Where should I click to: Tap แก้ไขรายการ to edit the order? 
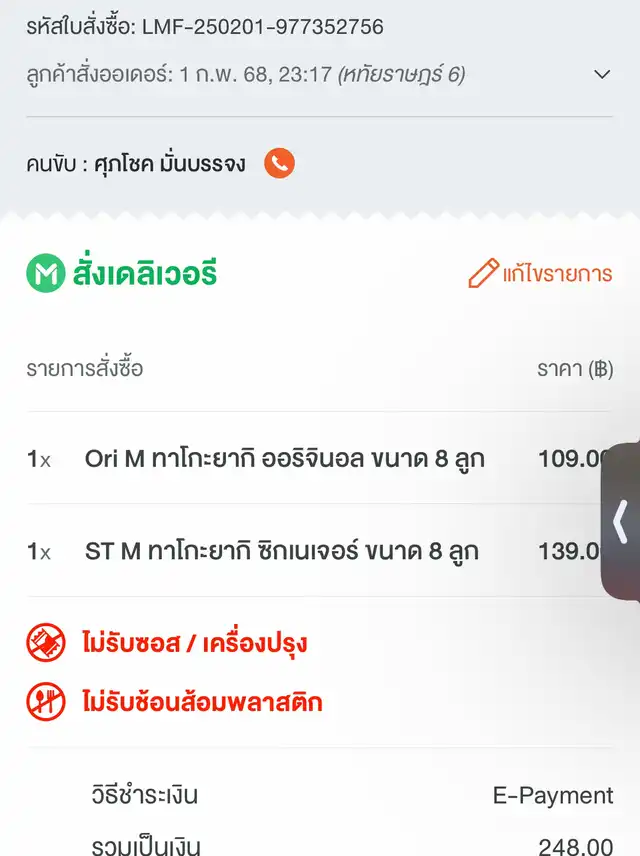coord(541,273)
